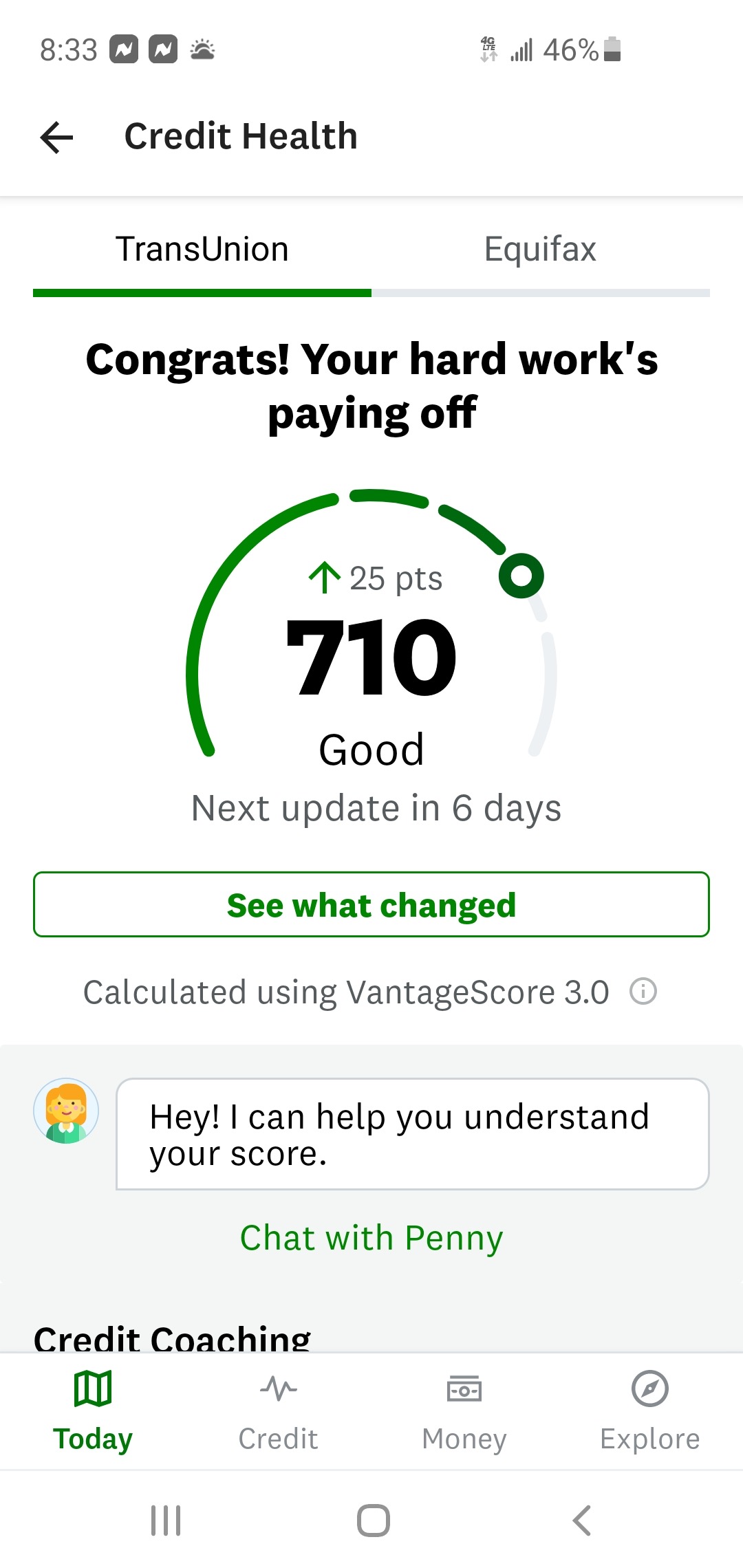This screenshot has width=743, height=1568.
Task: Open the Credit tab in bottom navigation
Action: pos(279,1411)
